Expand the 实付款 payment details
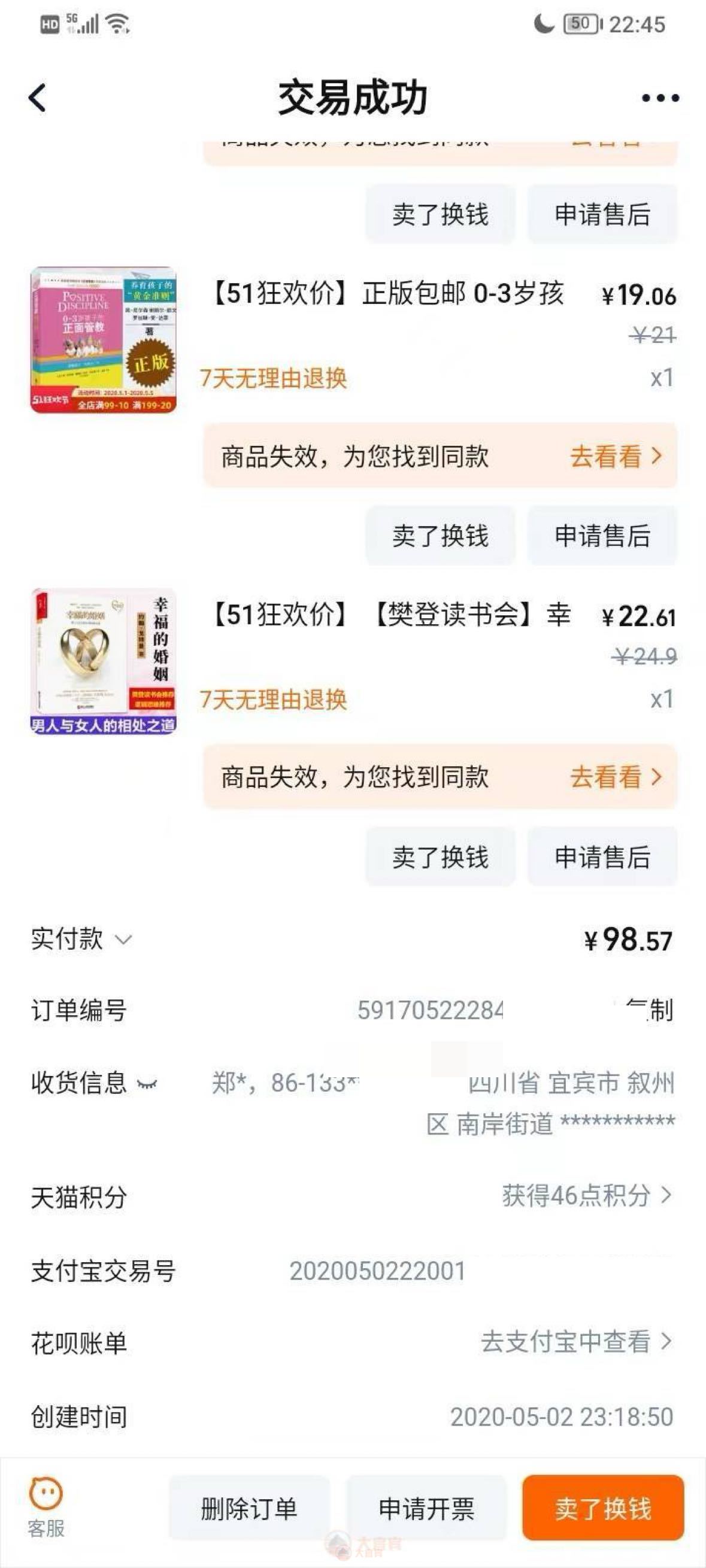 pos(124,939)
